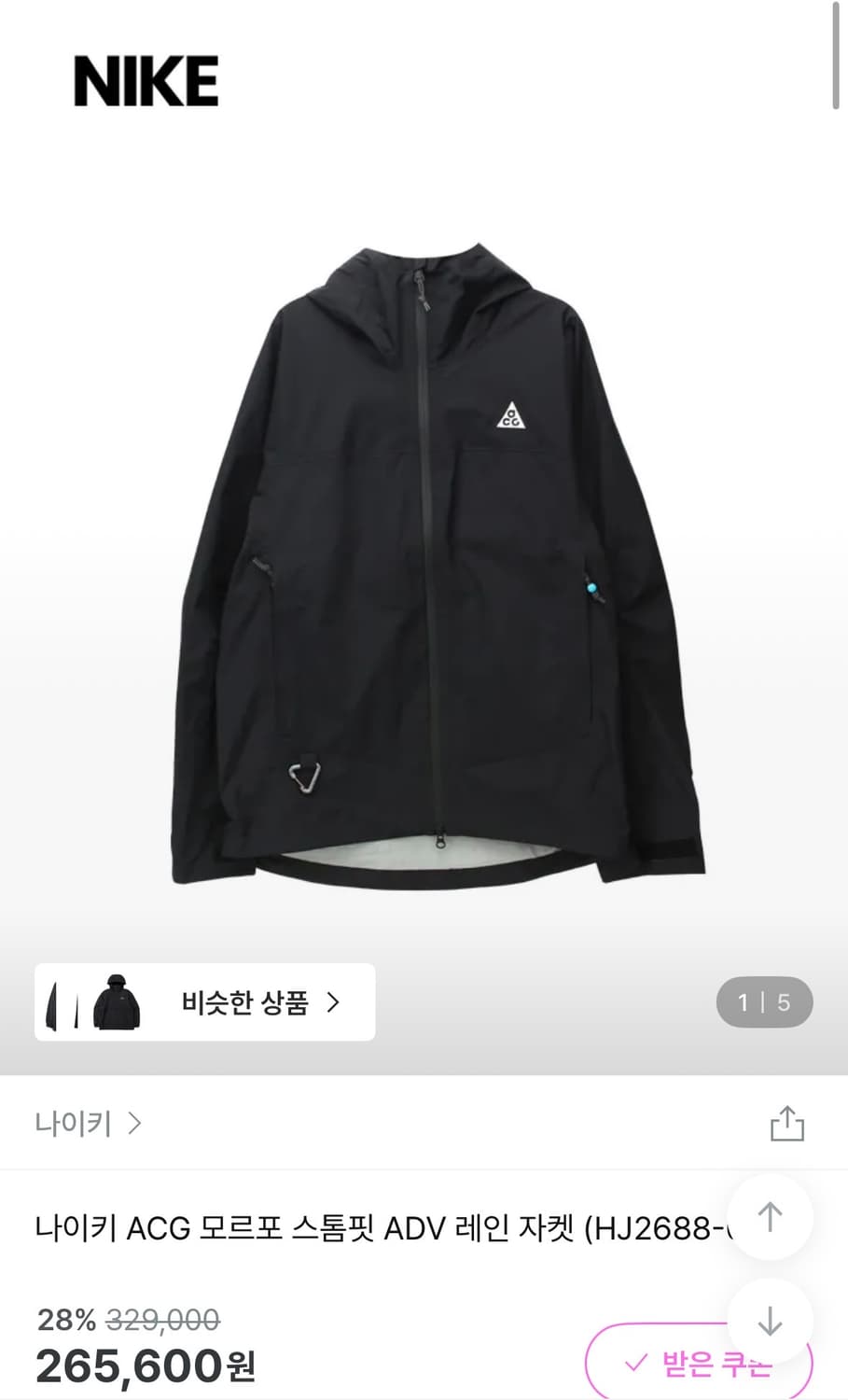Tap the share icon at right
The height and width of the screenshot is (1400, 848).
788,1124
